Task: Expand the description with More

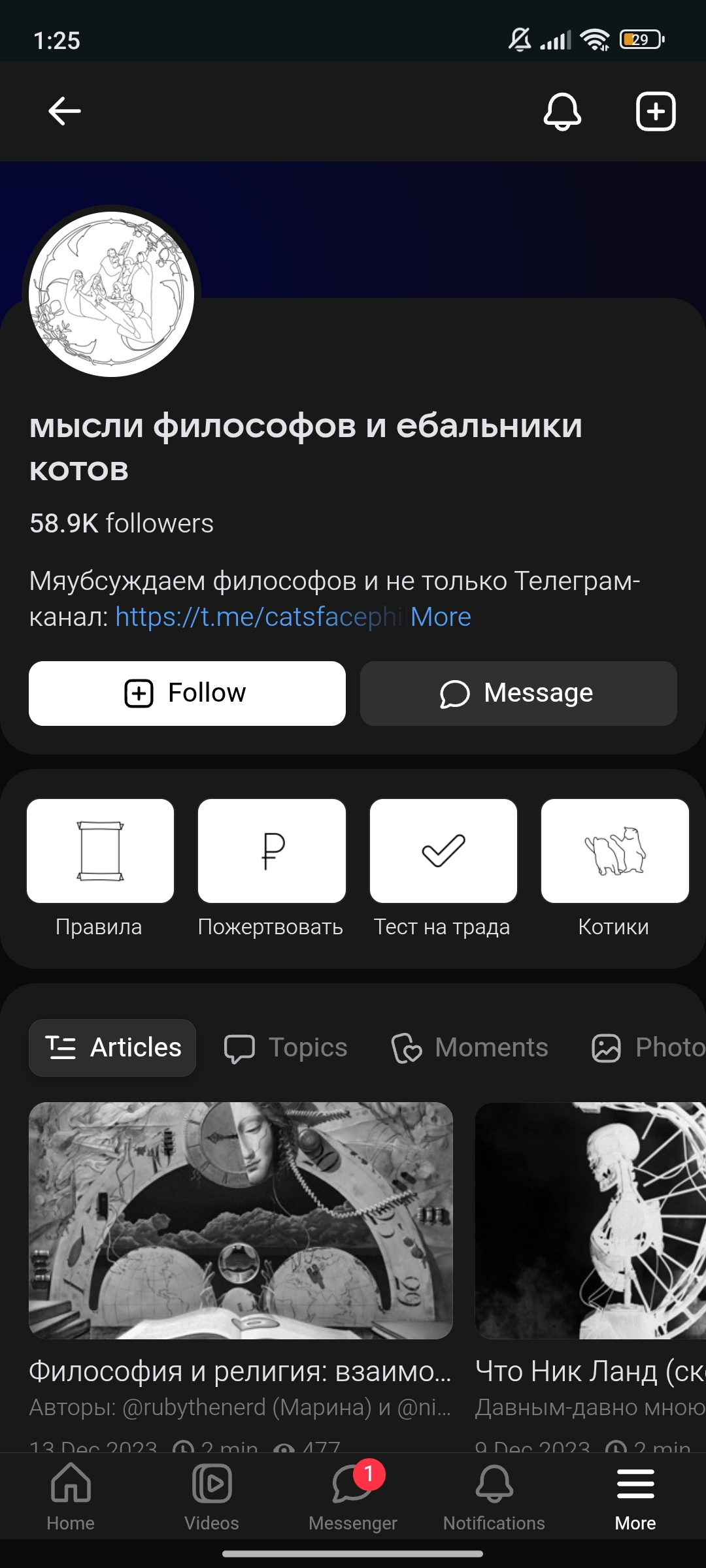Action: (441, 617)
